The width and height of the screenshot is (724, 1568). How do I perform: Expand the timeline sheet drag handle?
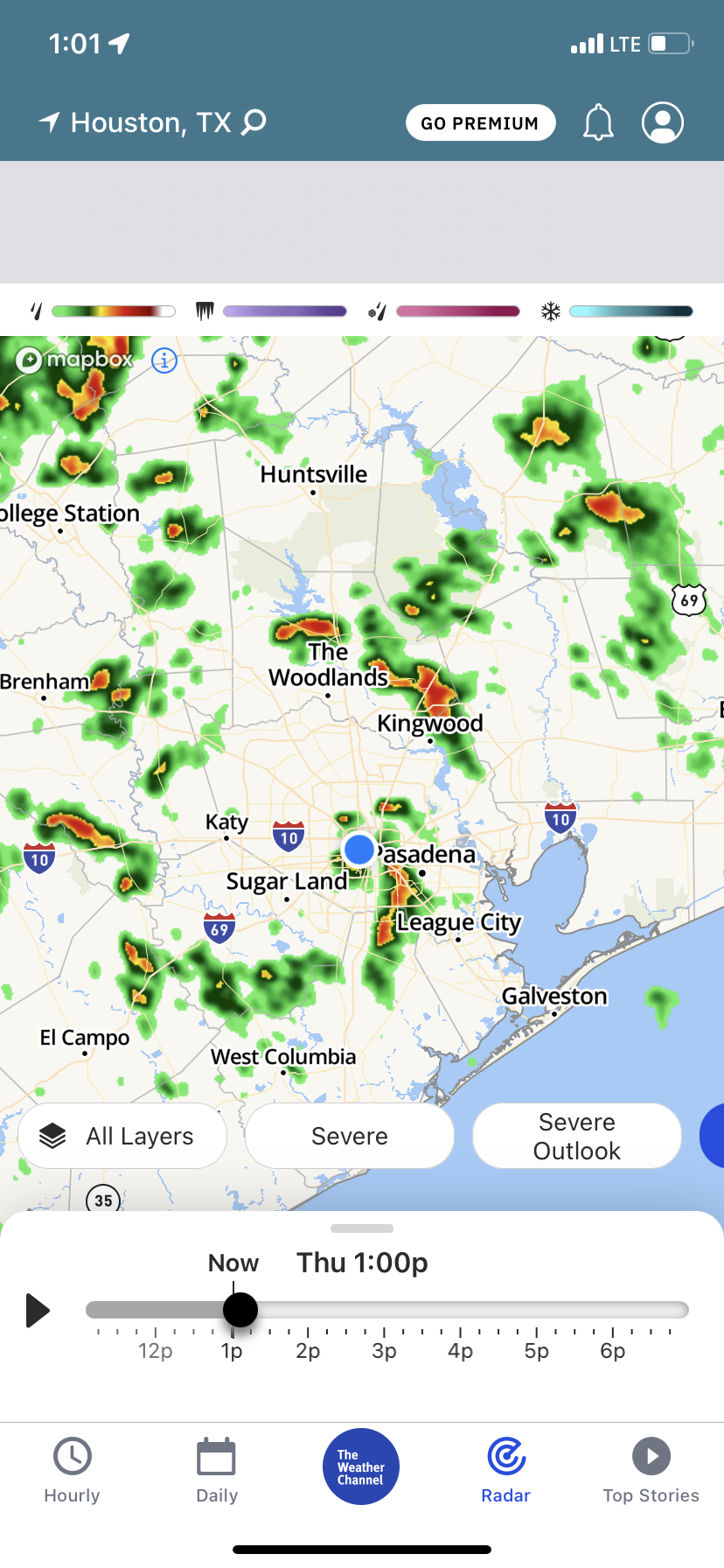(x=362, y=1228)
